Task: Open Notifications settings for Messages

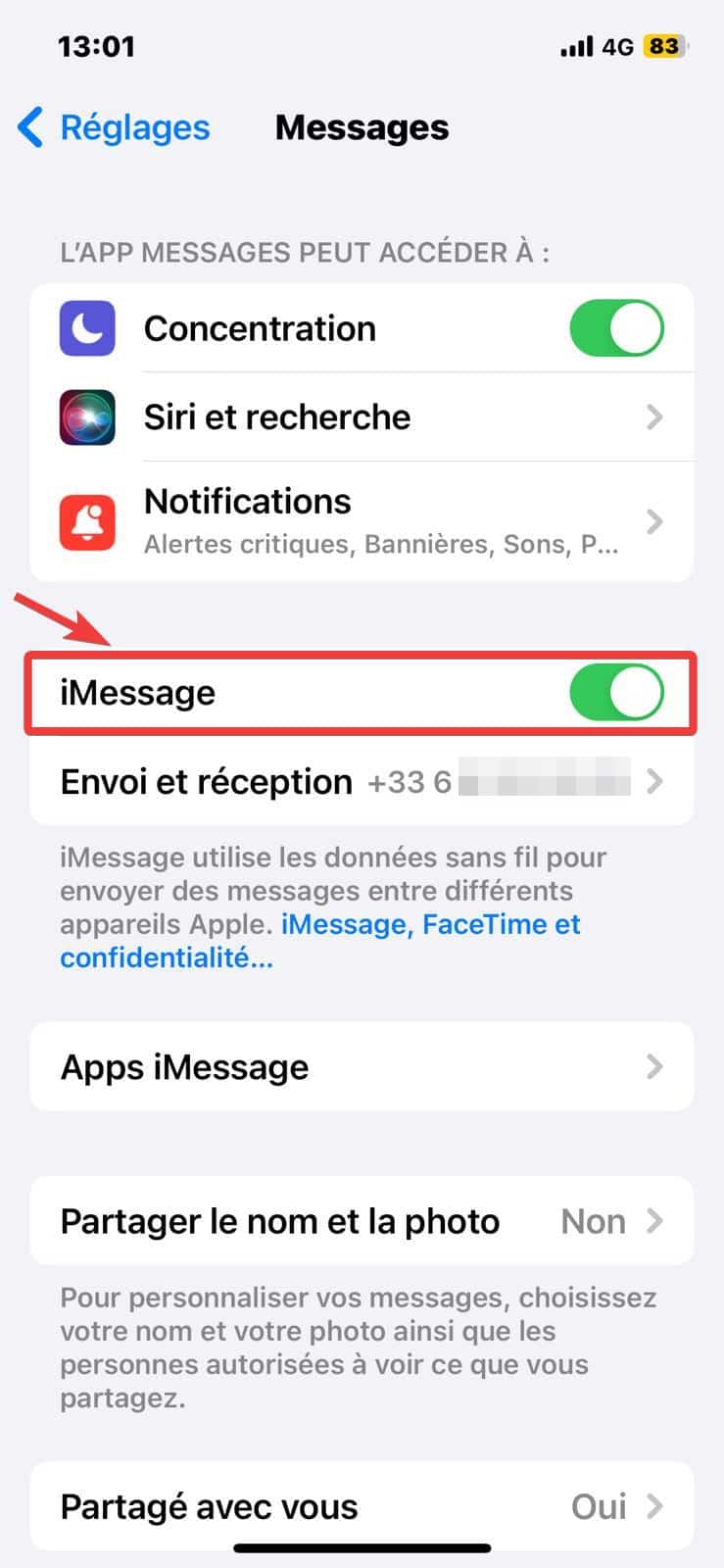Action: coord(362,521)
